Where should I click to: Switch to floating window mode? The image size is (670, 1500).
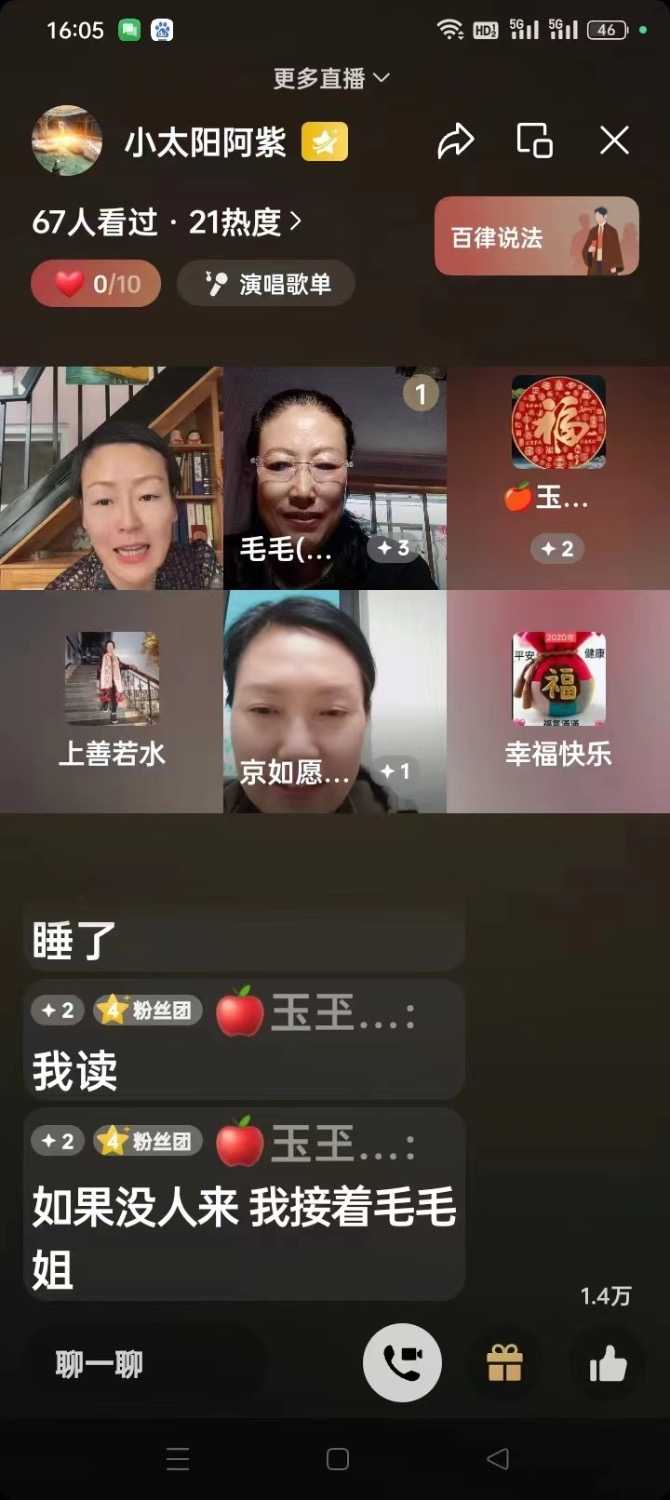[534, 141]
